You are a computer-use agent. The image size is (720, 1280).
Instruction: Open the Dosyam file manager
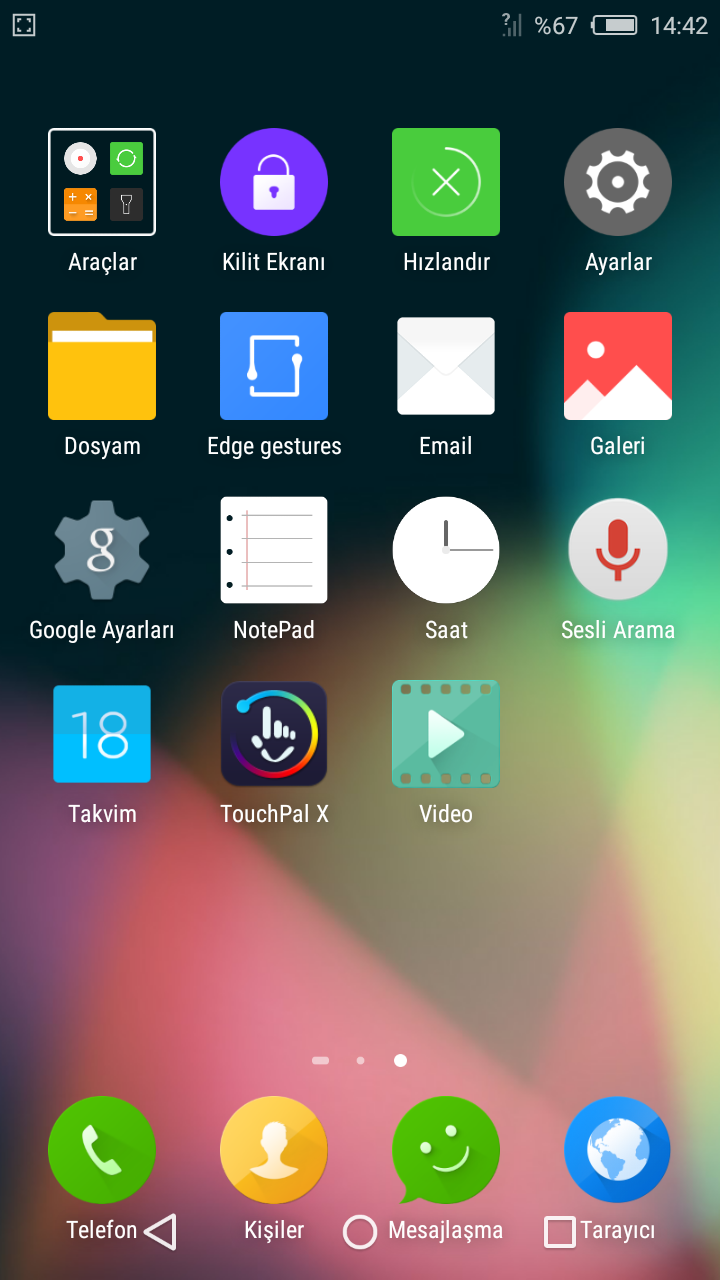point(102,366)
